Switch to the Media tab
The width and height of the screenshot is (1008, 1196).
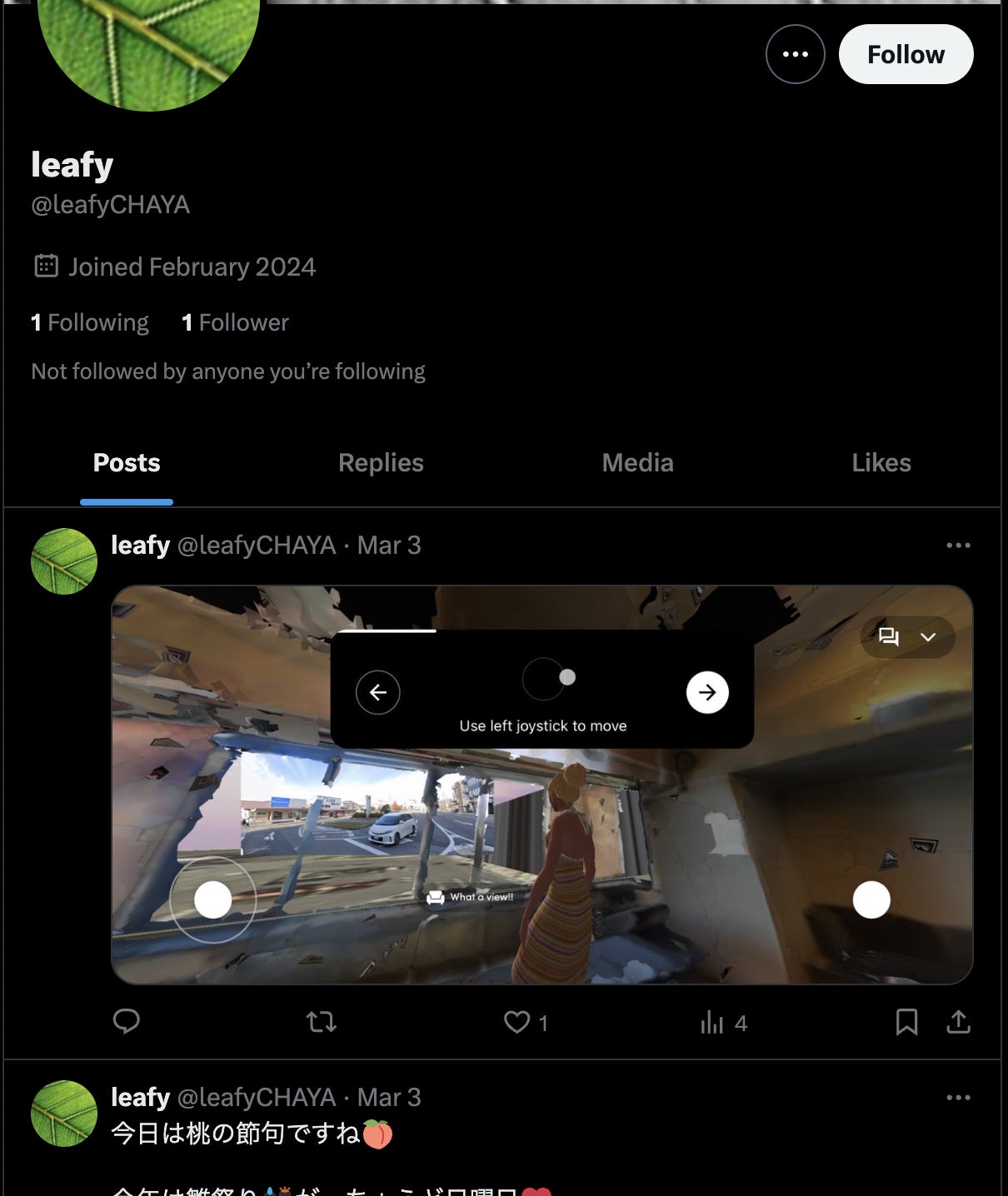click(637, 463)
